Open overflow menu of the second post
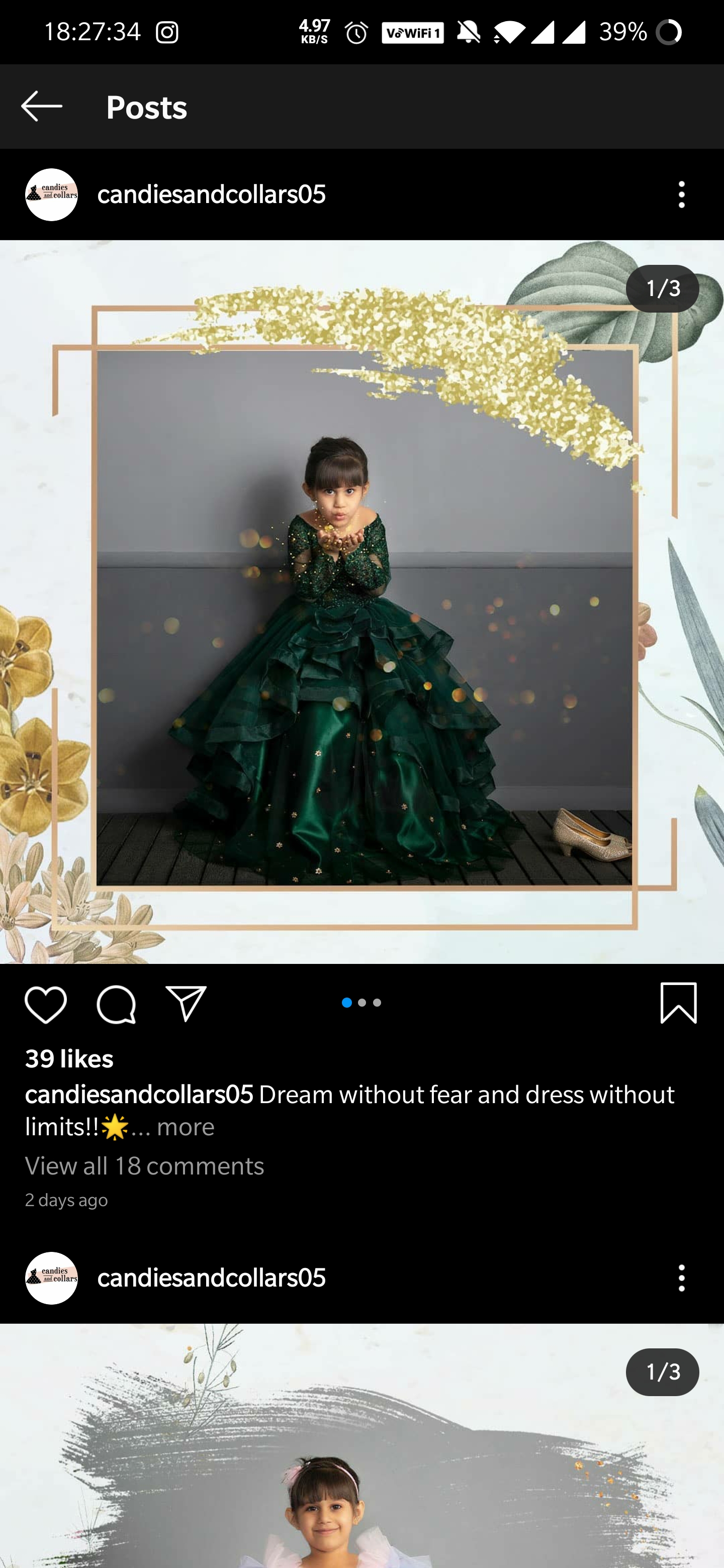The width and height of the screenshot is (724, 1568). (x=681, y=1278)
